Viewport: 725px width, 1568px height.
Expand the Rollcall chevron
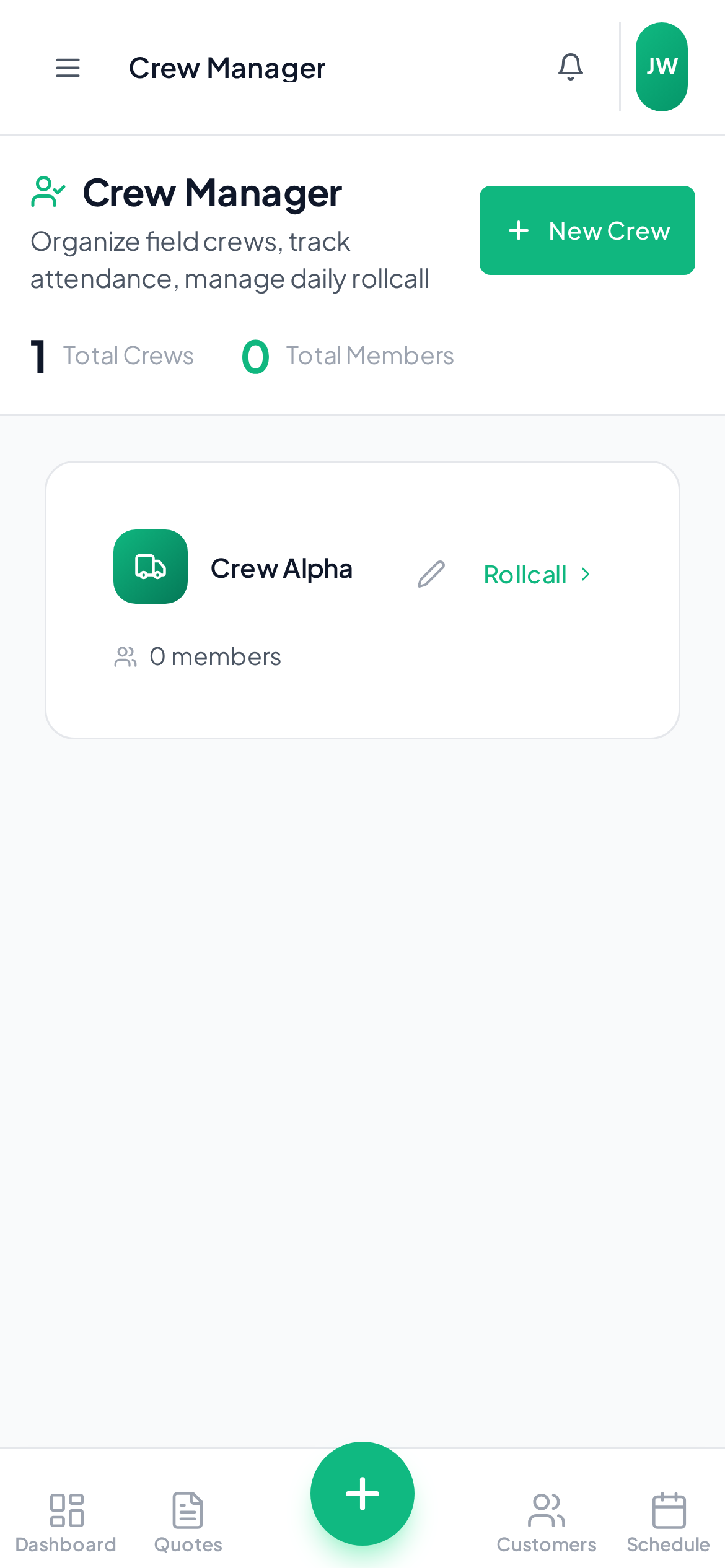coord(585,575)
